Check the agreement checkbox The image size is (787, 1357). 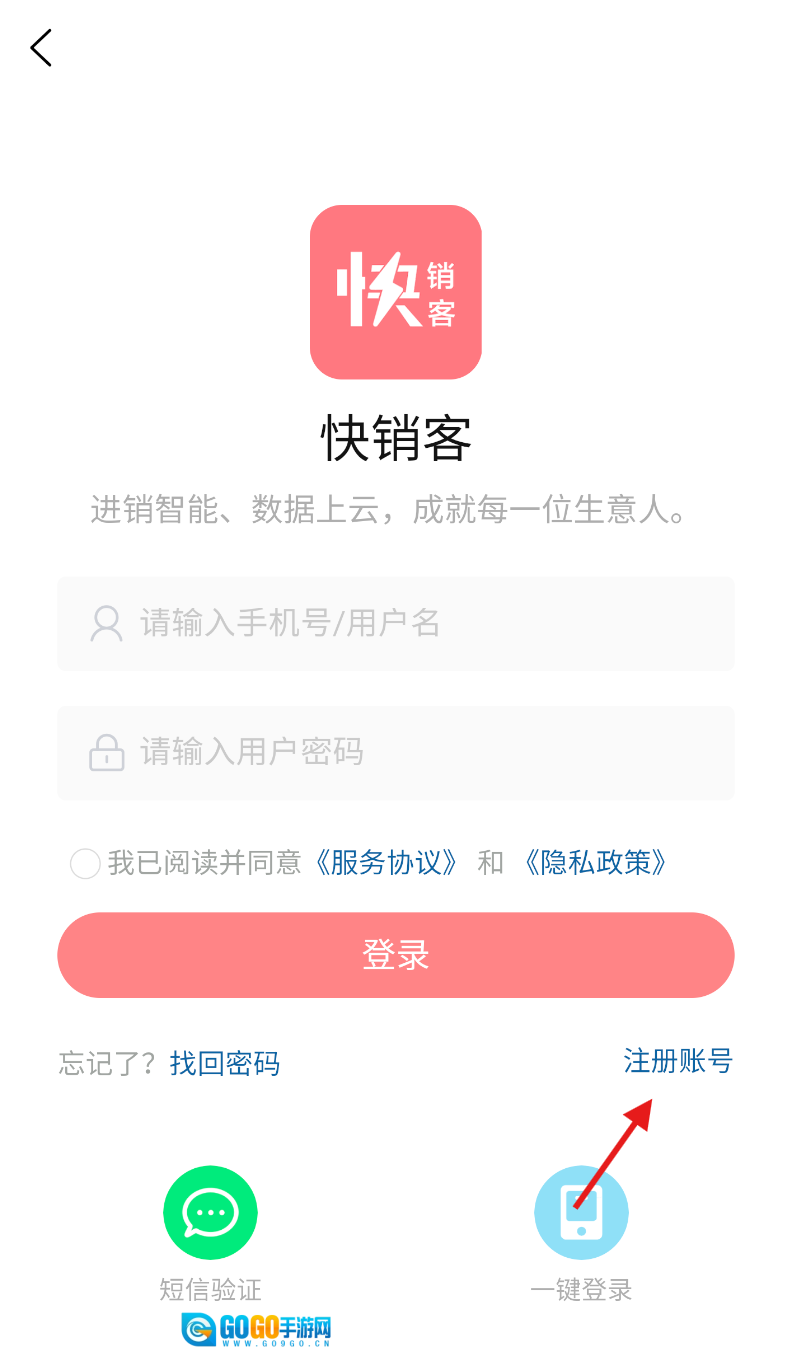(85, 863)
